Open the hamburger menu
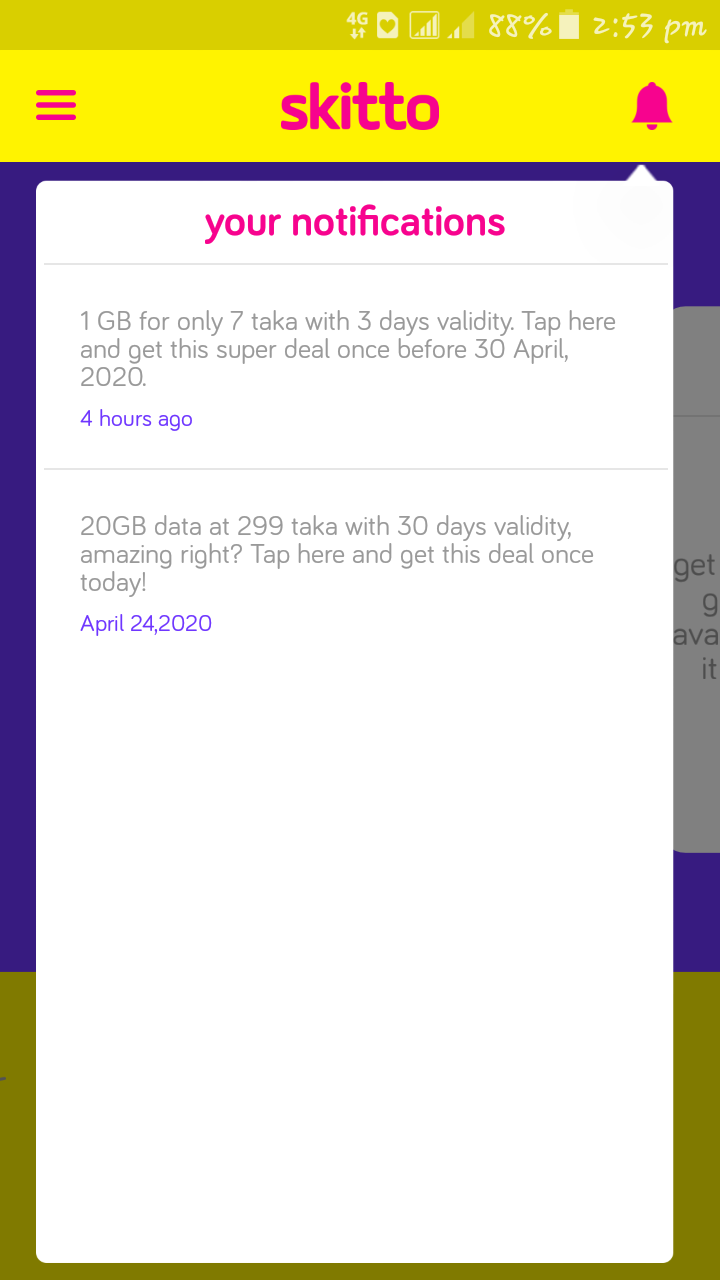The height and width of the screenshot is (1280, 720). 56,105
